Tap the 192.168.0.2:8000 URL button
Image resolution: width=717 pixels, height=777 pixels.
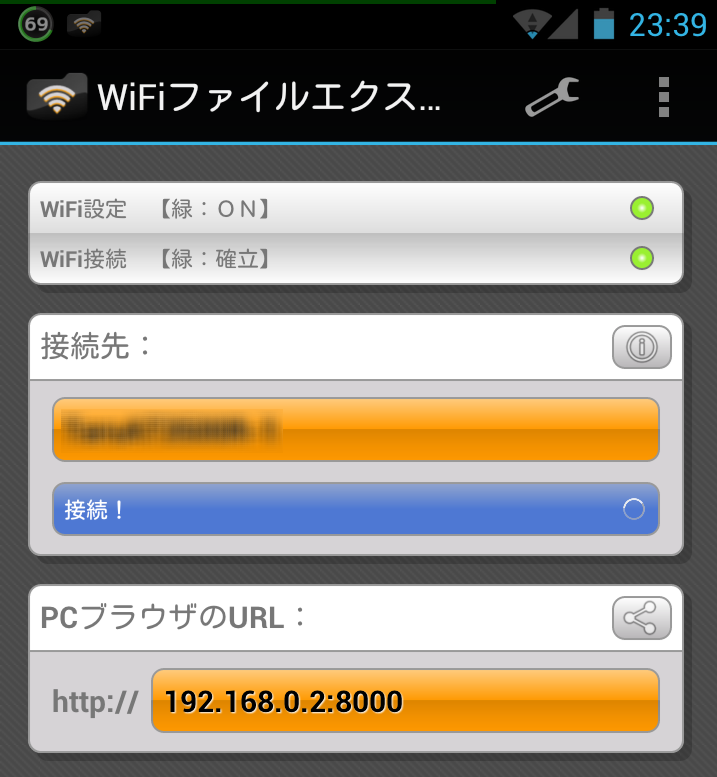405,701
